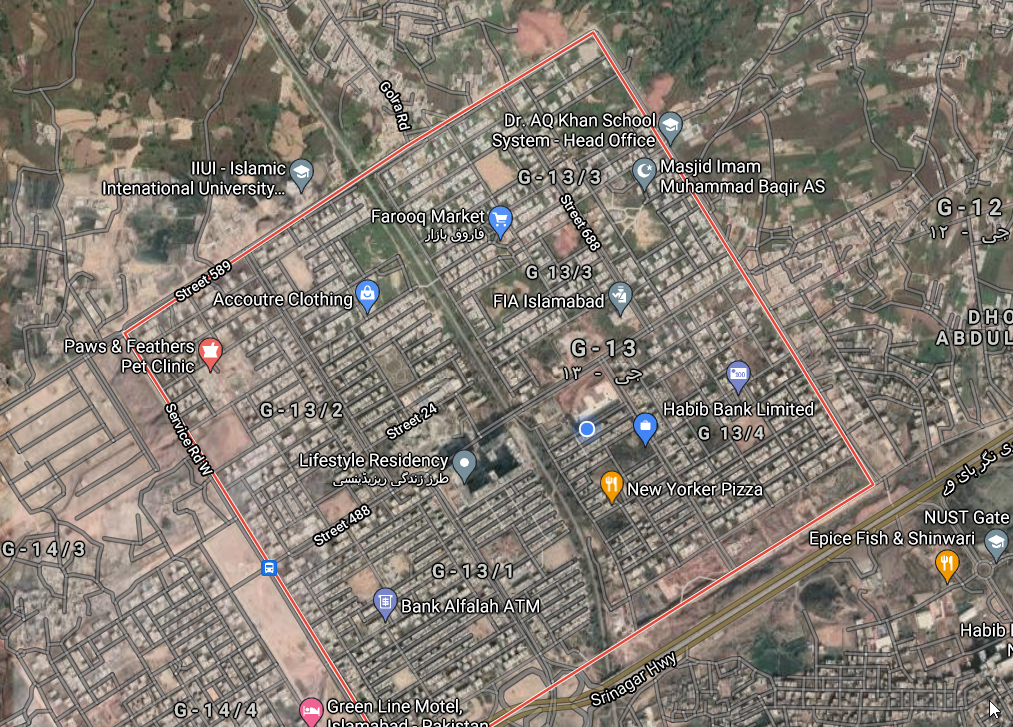The height and width of the screenshot is (727, 1013).
Task: Select the blue briefcase pin near G 13/4
Action: 645,428
